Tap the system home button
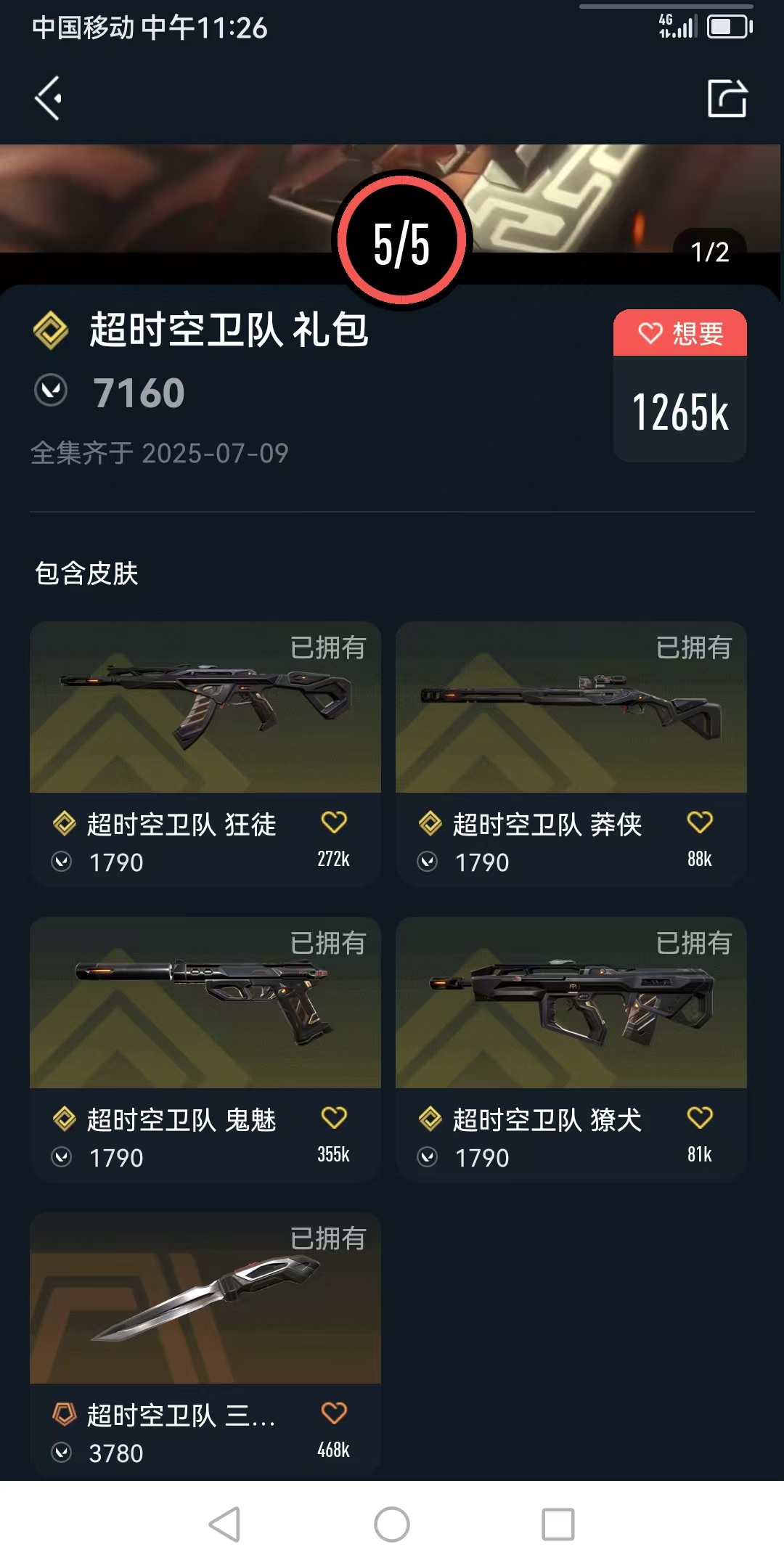The height and width of the screenshot is (1568, 784). [392, 1524]
